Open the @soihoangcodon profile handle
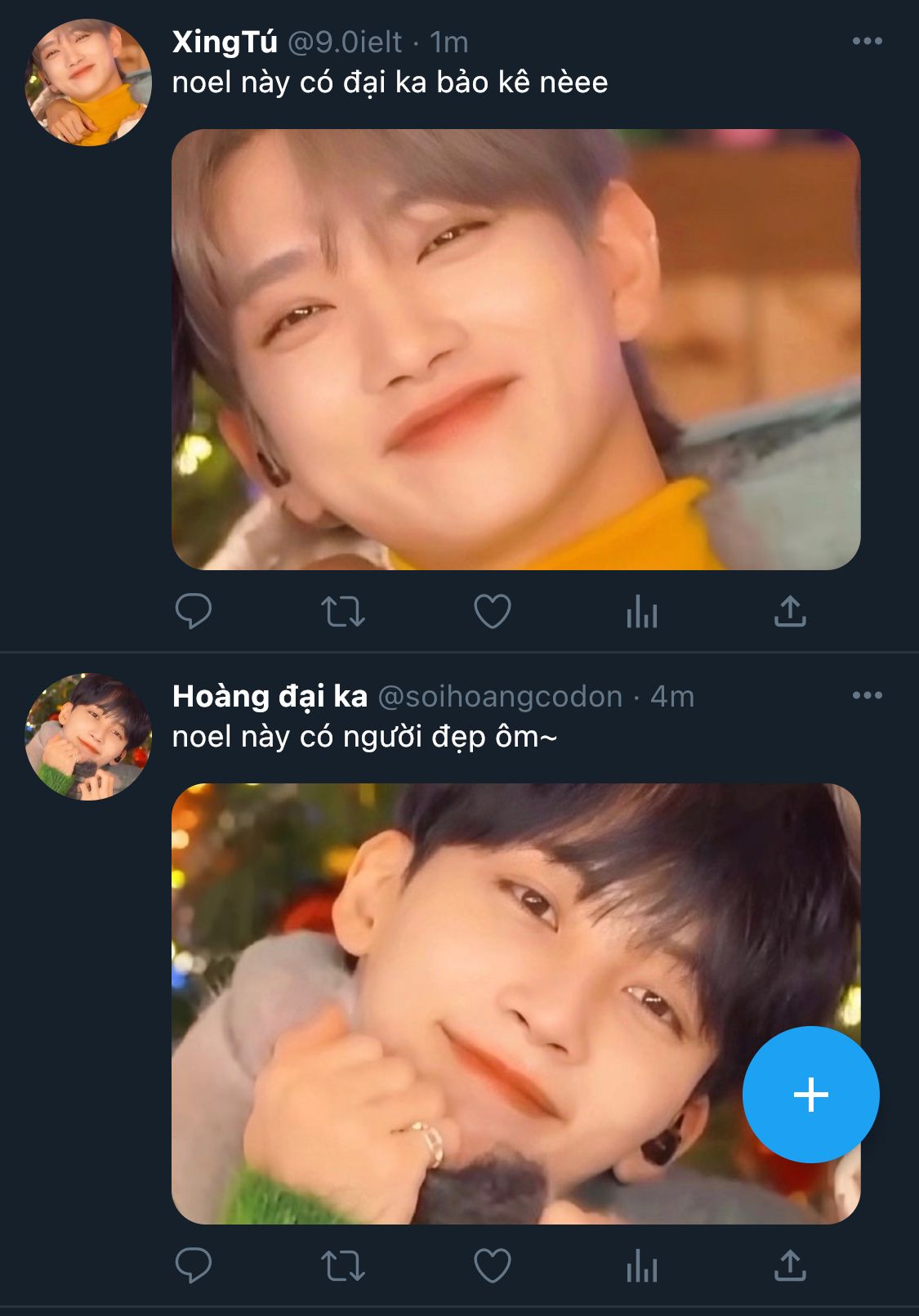Viewport: 919px width, 1316px height. [x=500, y=697]
